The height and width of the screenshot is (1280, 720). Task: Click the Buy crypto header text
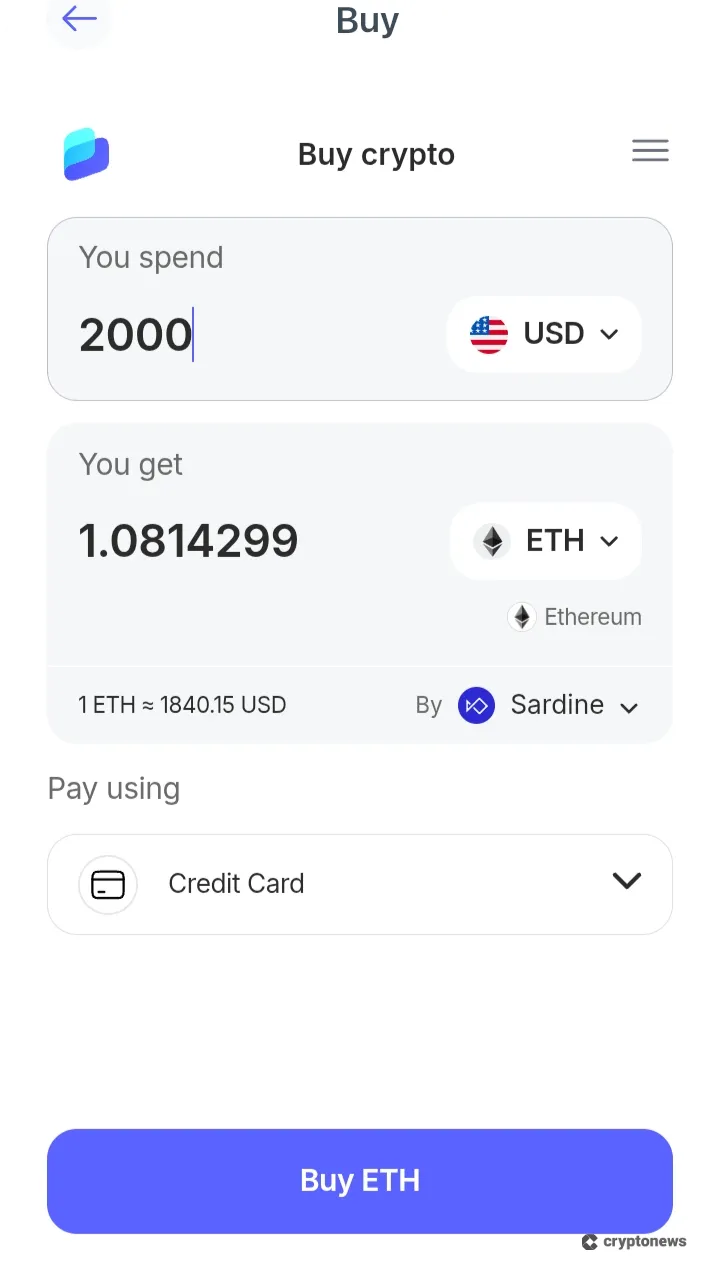(376, 154)
